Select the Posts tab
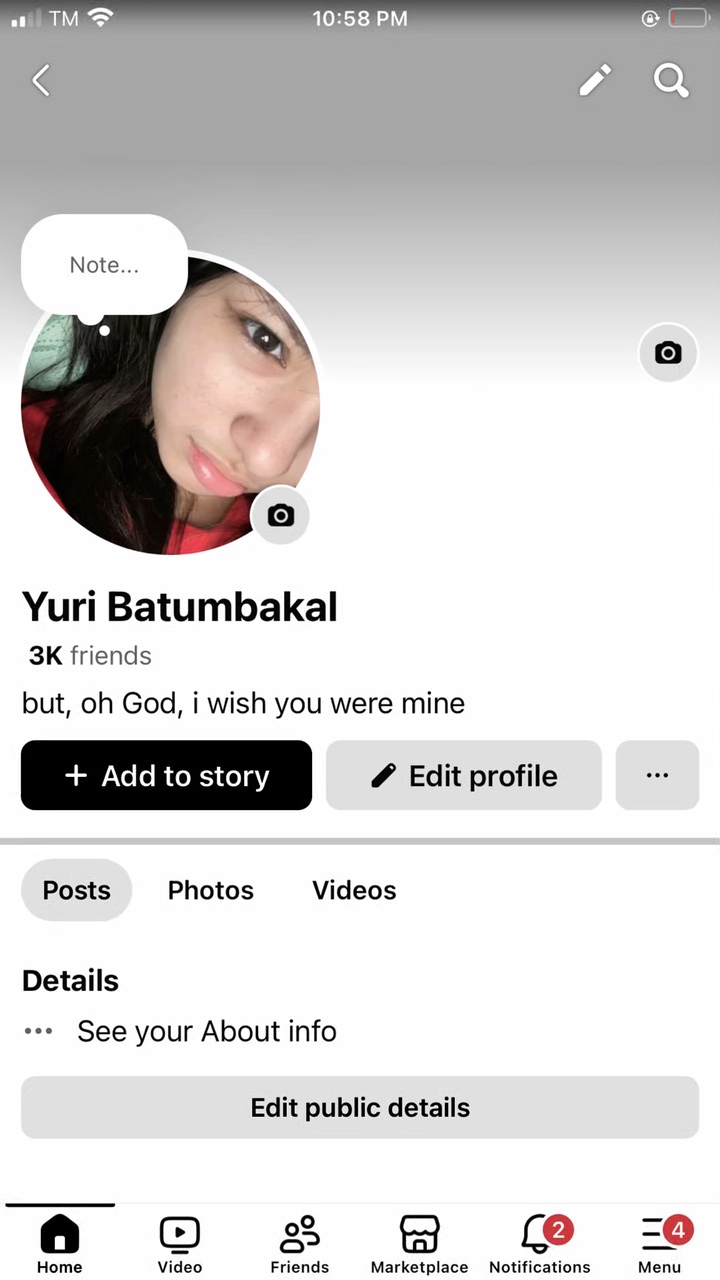This screenshot has height=1280, width=720. pyautogui.click(x=77, y=890)
